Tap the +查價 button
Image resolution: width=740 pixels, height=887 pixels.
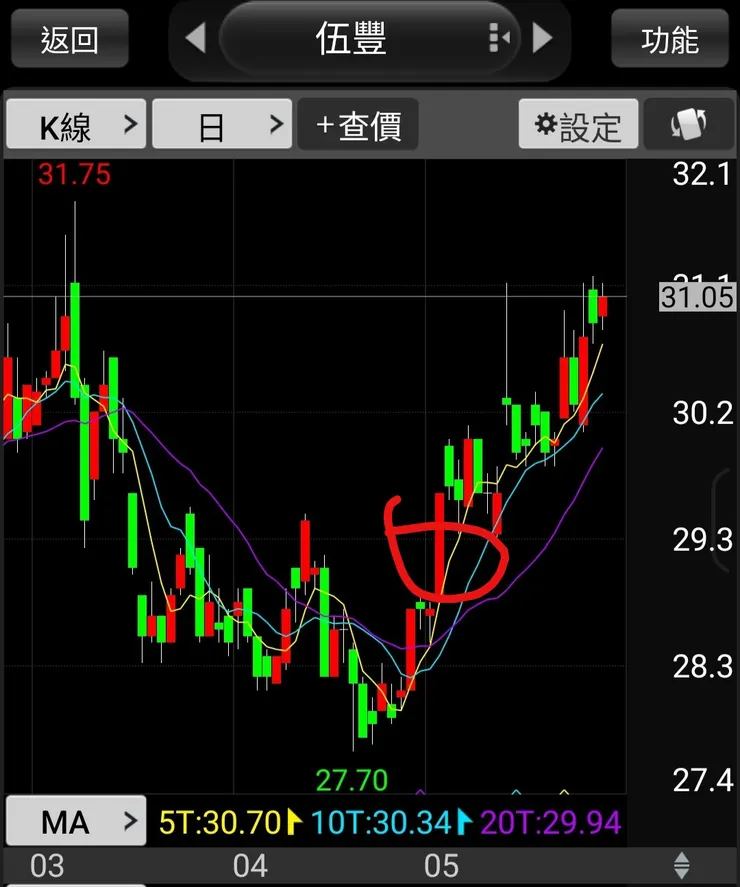pos(358,126)
